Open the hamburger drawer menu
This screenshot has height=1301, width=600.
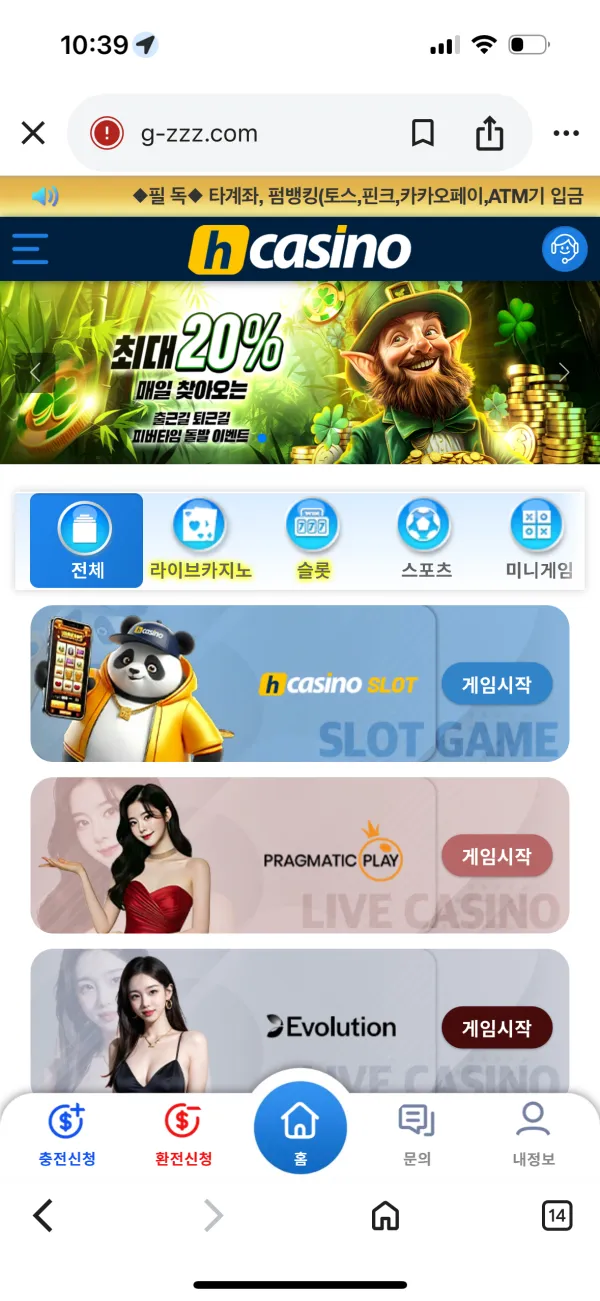pyautogui.click(x=30, y=248)
